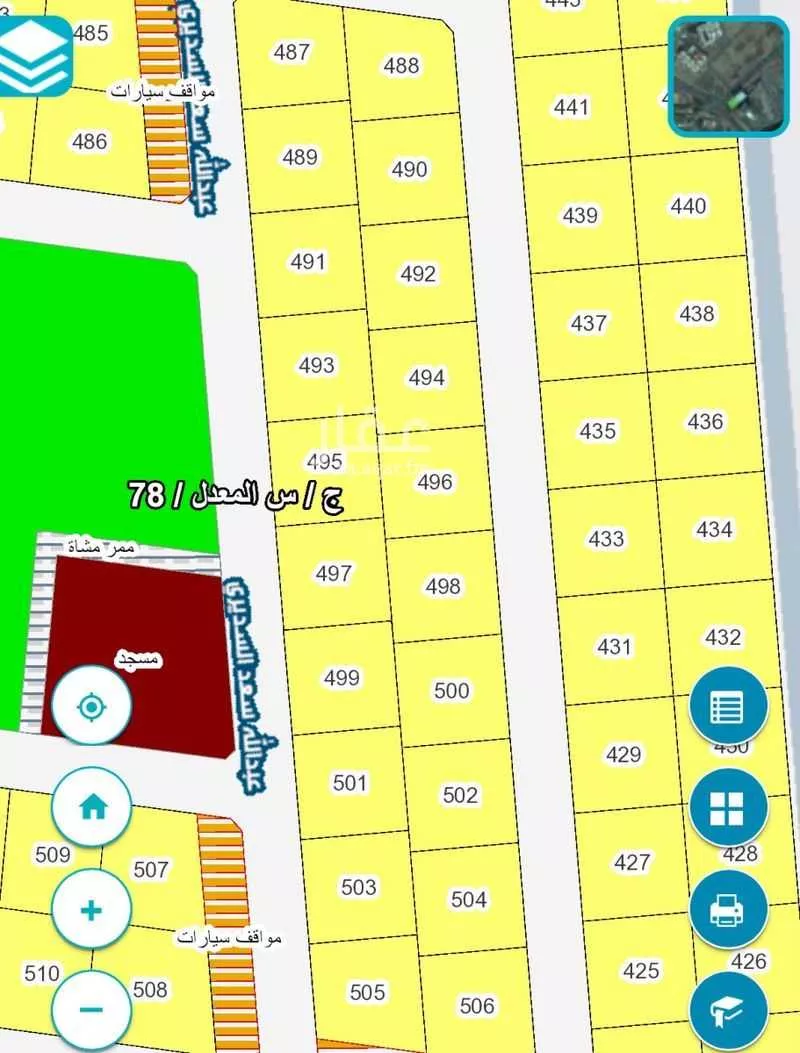This screenshot has width=800, height=1053.
Task: Open the grid tiles button
Action: [728, 808]
